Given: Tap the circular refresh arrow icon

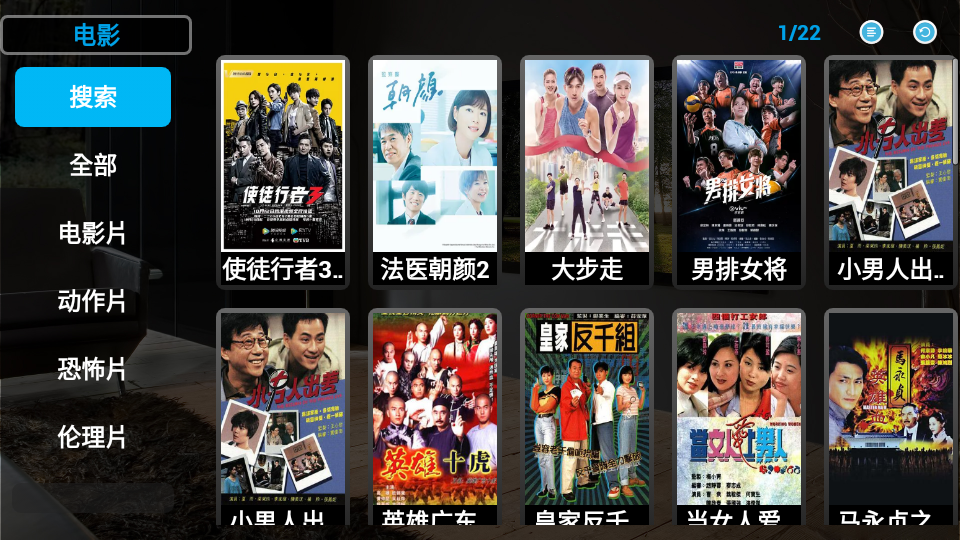Looking at the screenshot, I should 925,33.
